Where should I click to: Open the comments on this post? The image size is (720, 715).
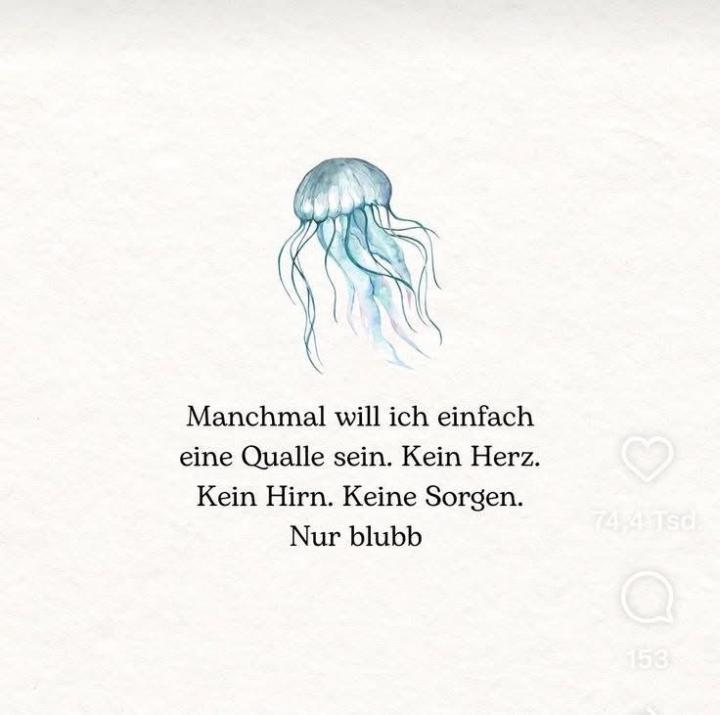coord(646,600)
